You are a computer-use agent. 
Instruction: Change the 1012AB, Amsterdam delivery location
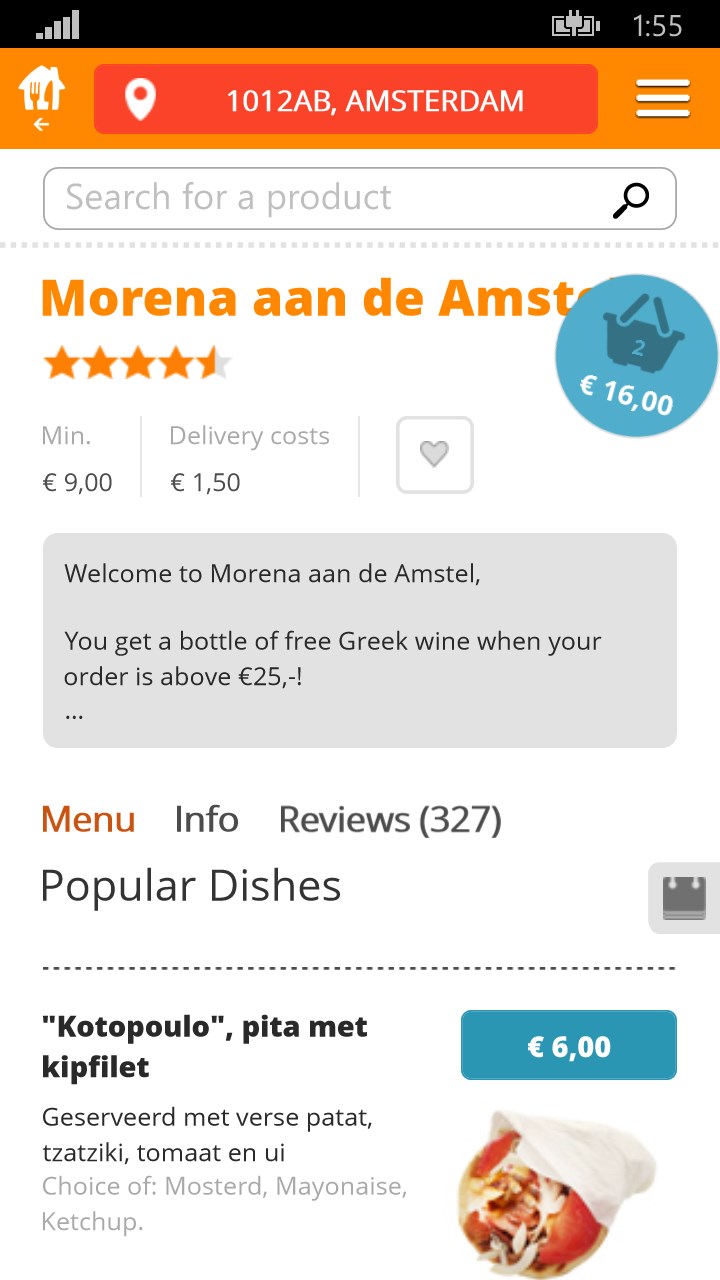346,100
